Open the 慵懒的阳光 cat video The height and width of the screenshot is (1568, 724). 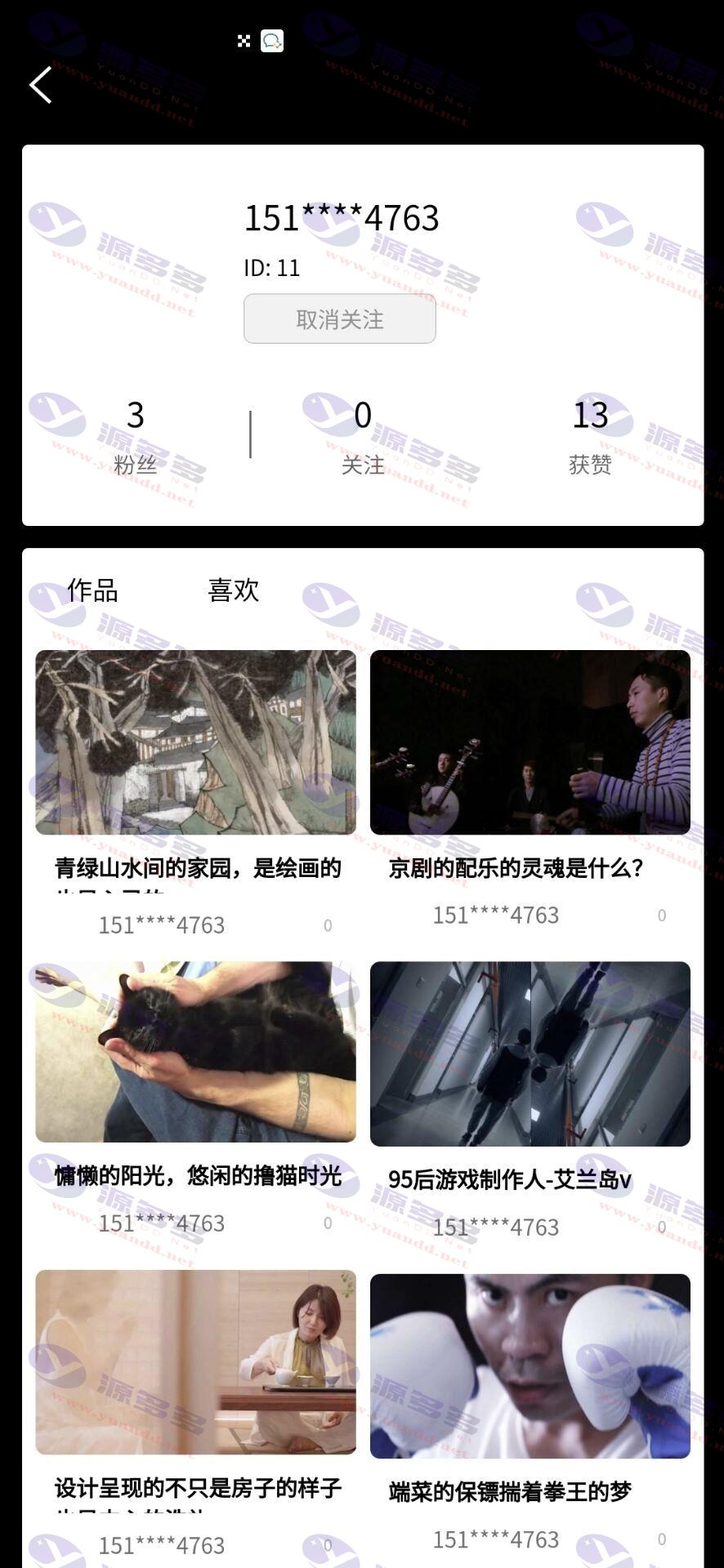(x=196, y=1052)
